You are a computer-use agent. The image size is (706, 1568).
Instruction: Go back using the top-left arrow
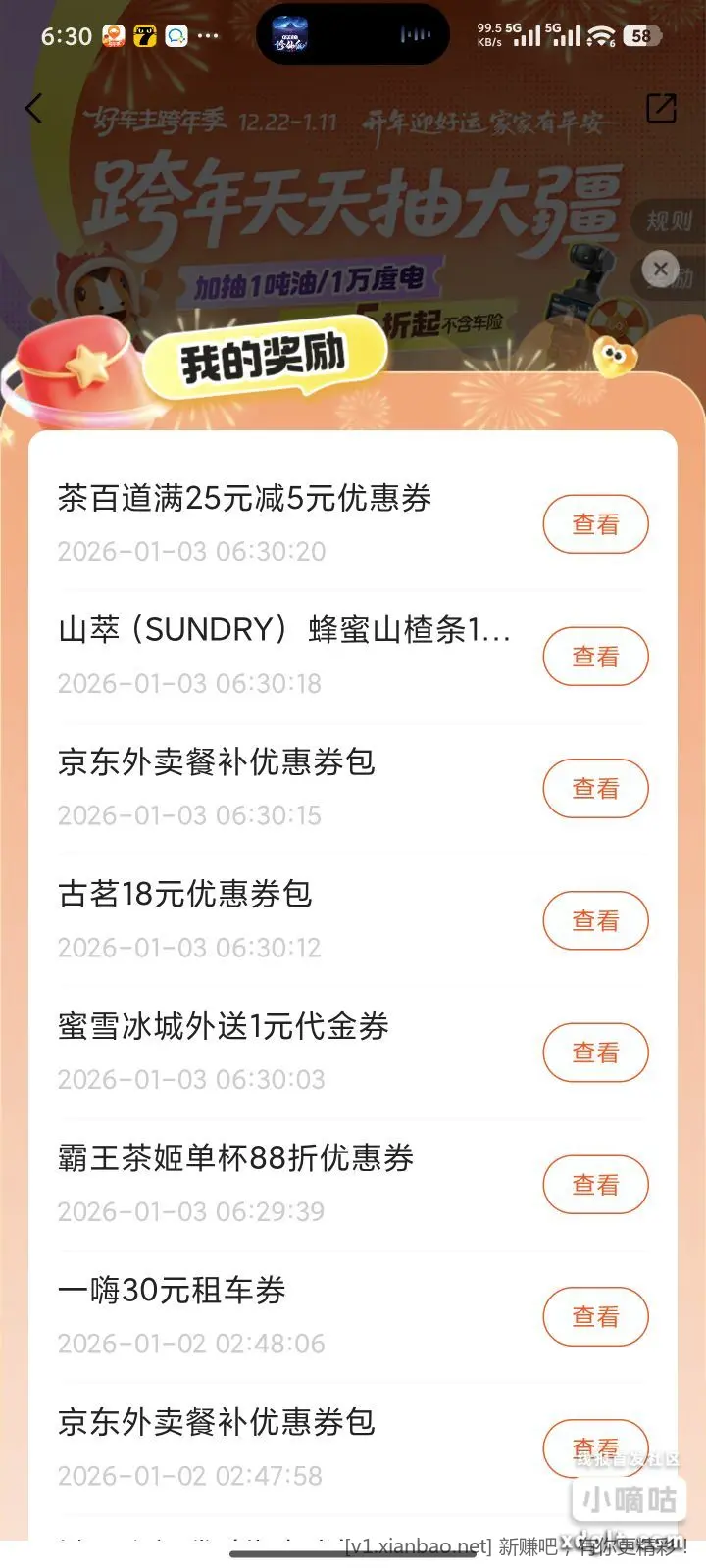tap(34, 108)
